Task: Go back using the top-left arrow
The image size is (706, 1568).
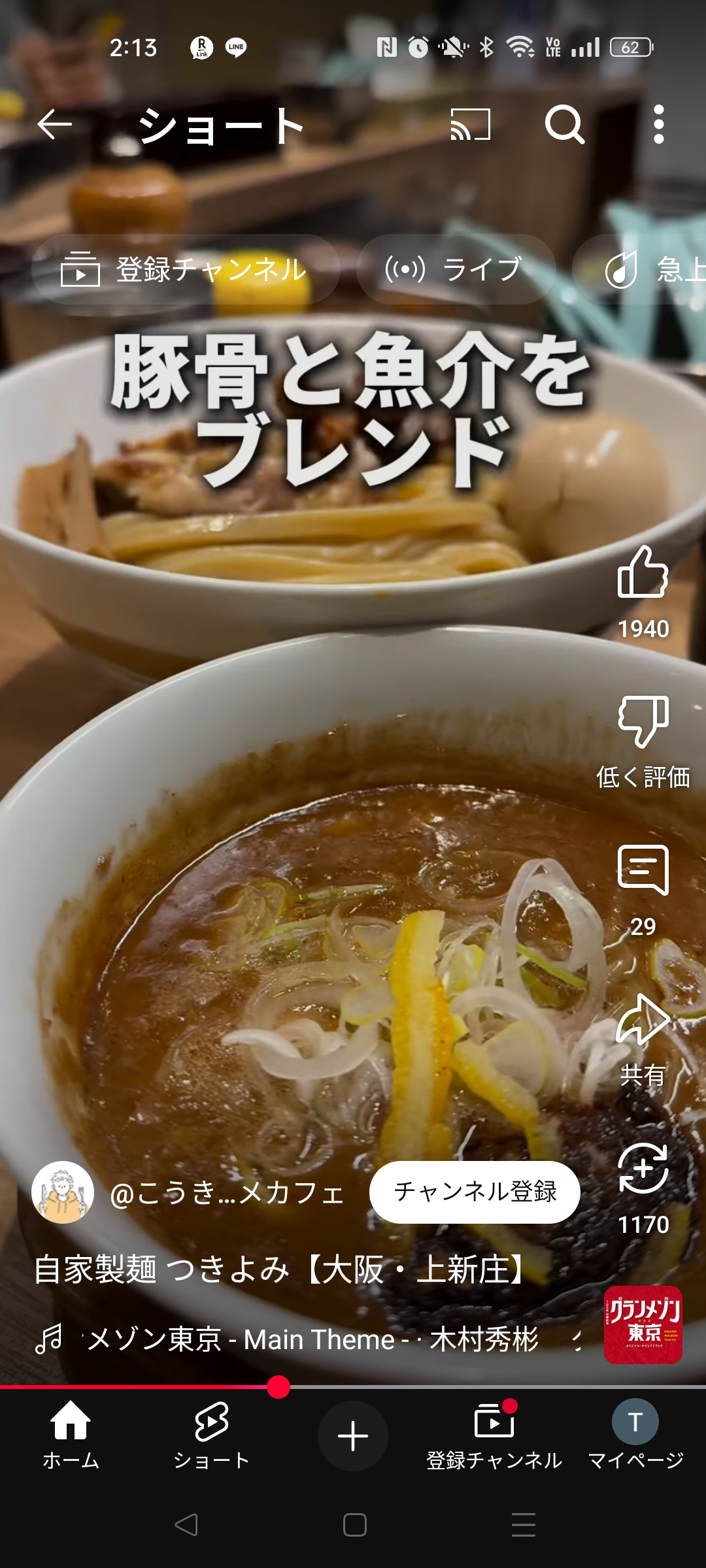Action: click(x=55, y=124)
